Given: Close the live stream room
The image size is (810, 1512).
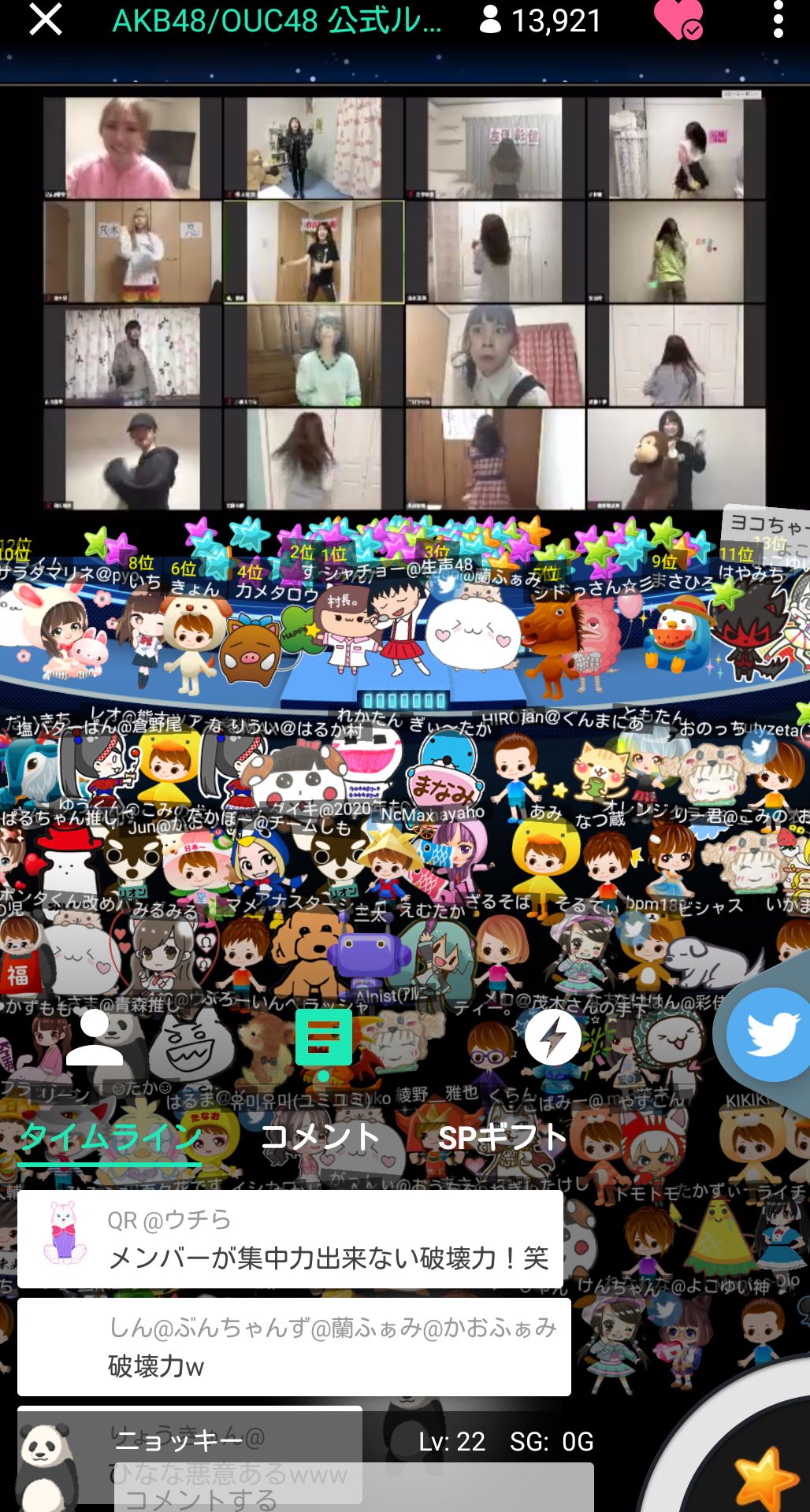Looking at the screenshot, I should click(x=45, y=20).
